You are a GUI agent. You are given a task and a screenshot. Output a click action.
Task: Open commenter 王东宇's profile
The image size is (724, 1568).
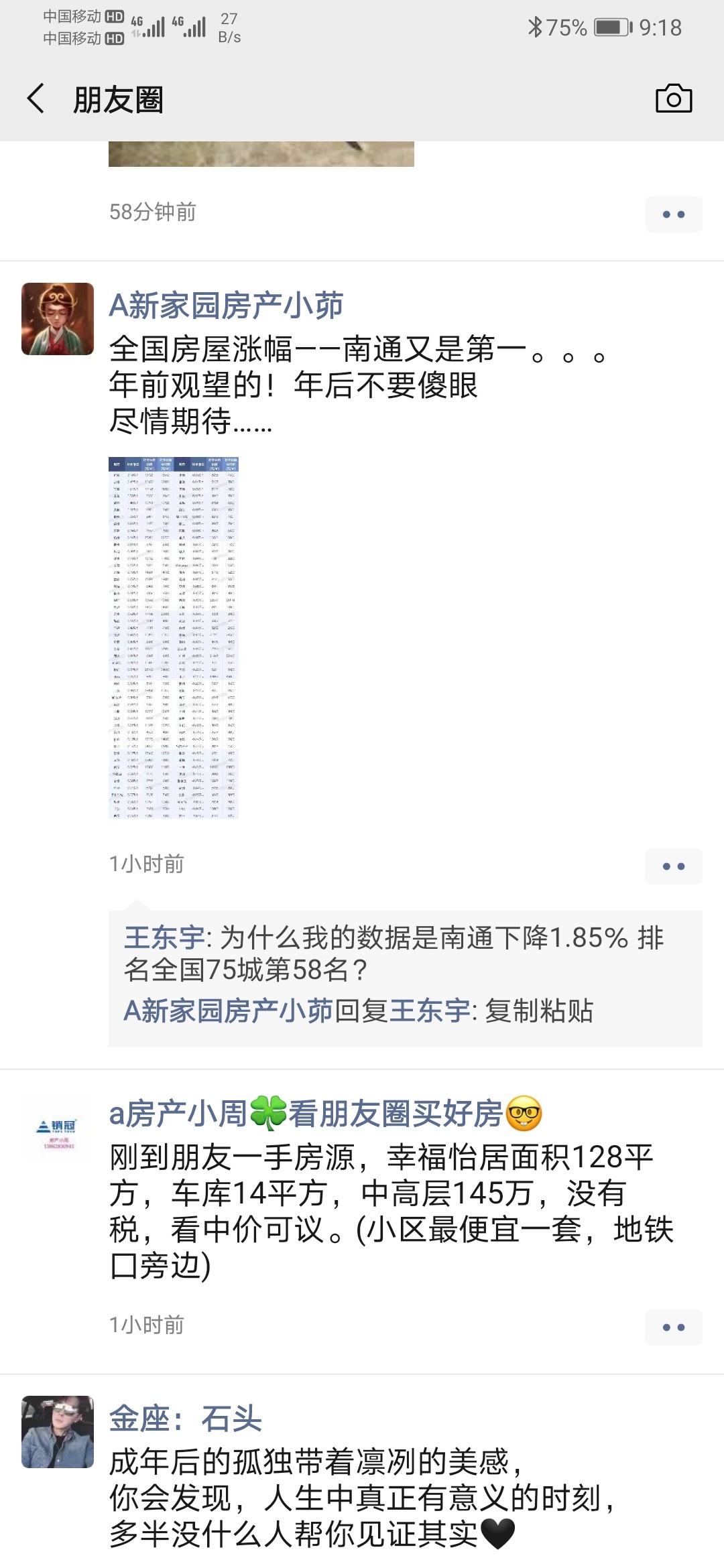[164, 937]
